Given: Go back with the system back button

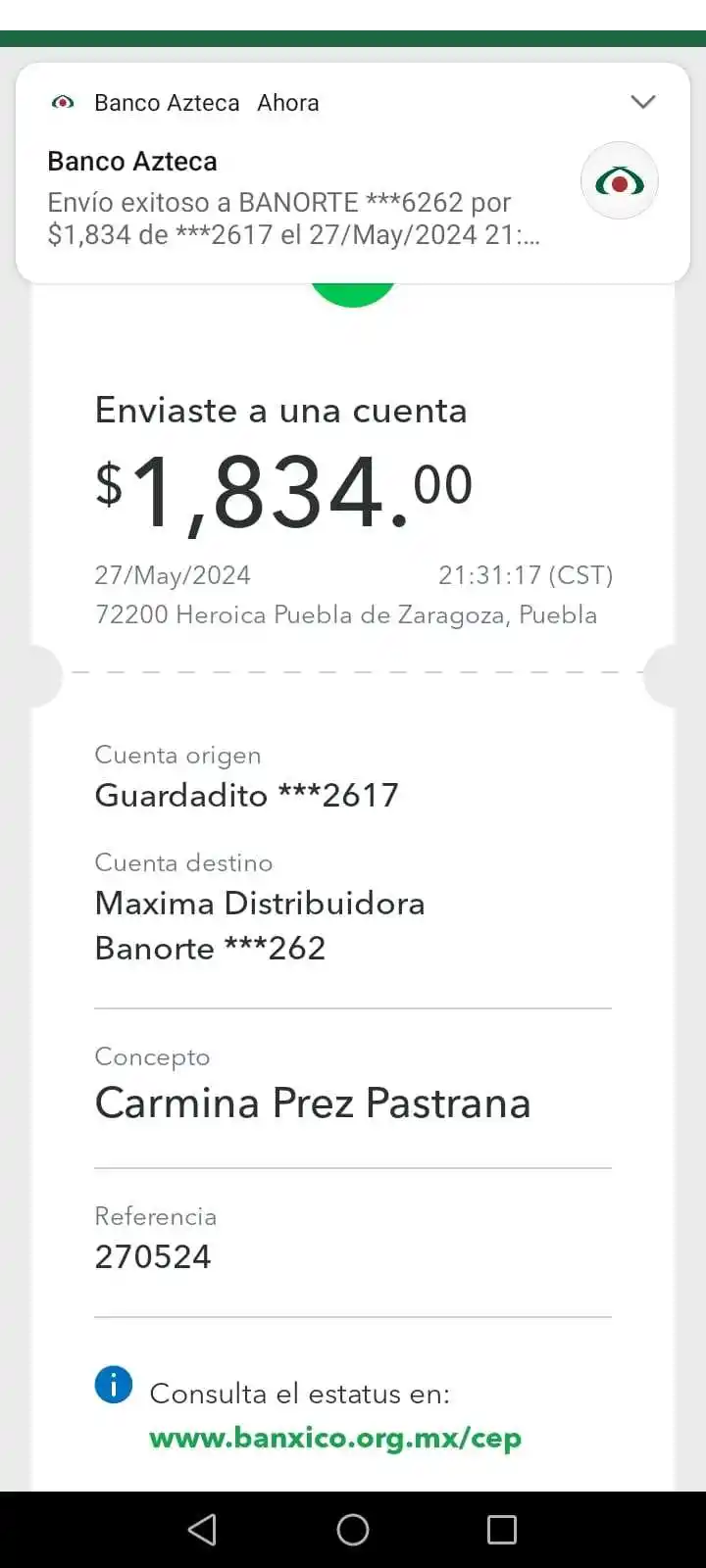Looking at the screenshot, I should click(202, 1530).
